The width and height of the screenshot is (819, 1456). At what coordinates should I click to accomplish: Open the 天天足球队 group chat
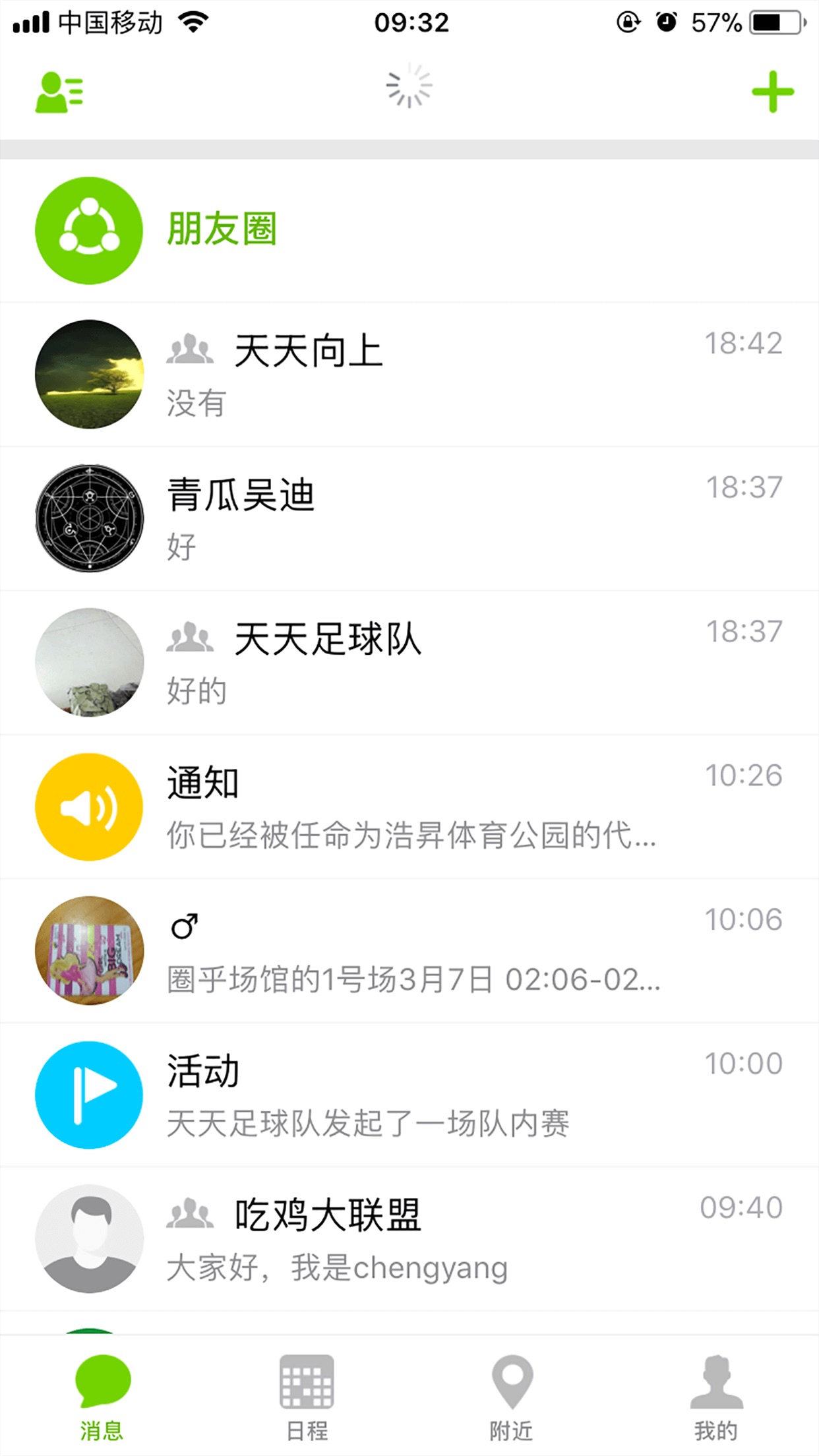(409, 662)
